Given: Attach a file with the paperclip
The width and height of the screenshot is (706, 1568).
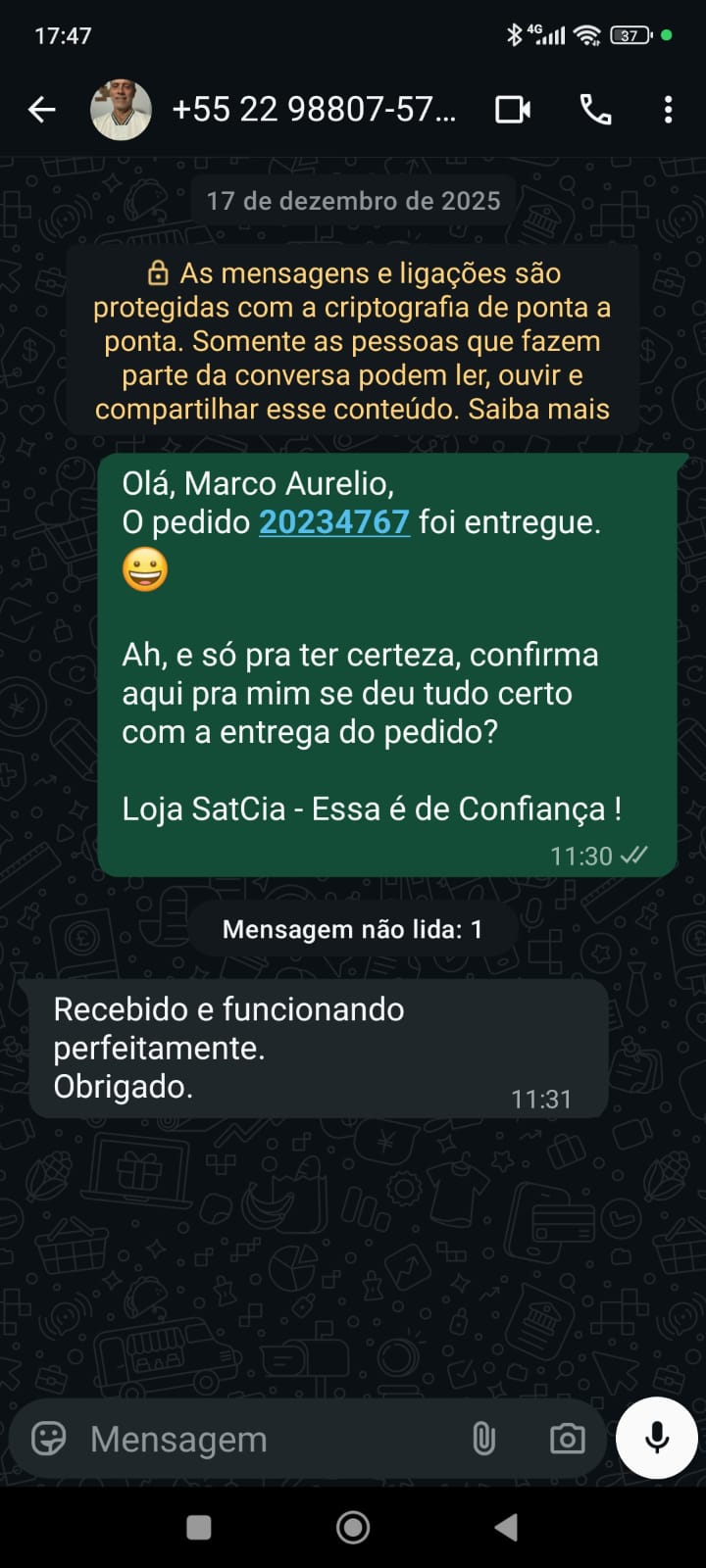Looking at the screenshot, I should click(483, 1439).
